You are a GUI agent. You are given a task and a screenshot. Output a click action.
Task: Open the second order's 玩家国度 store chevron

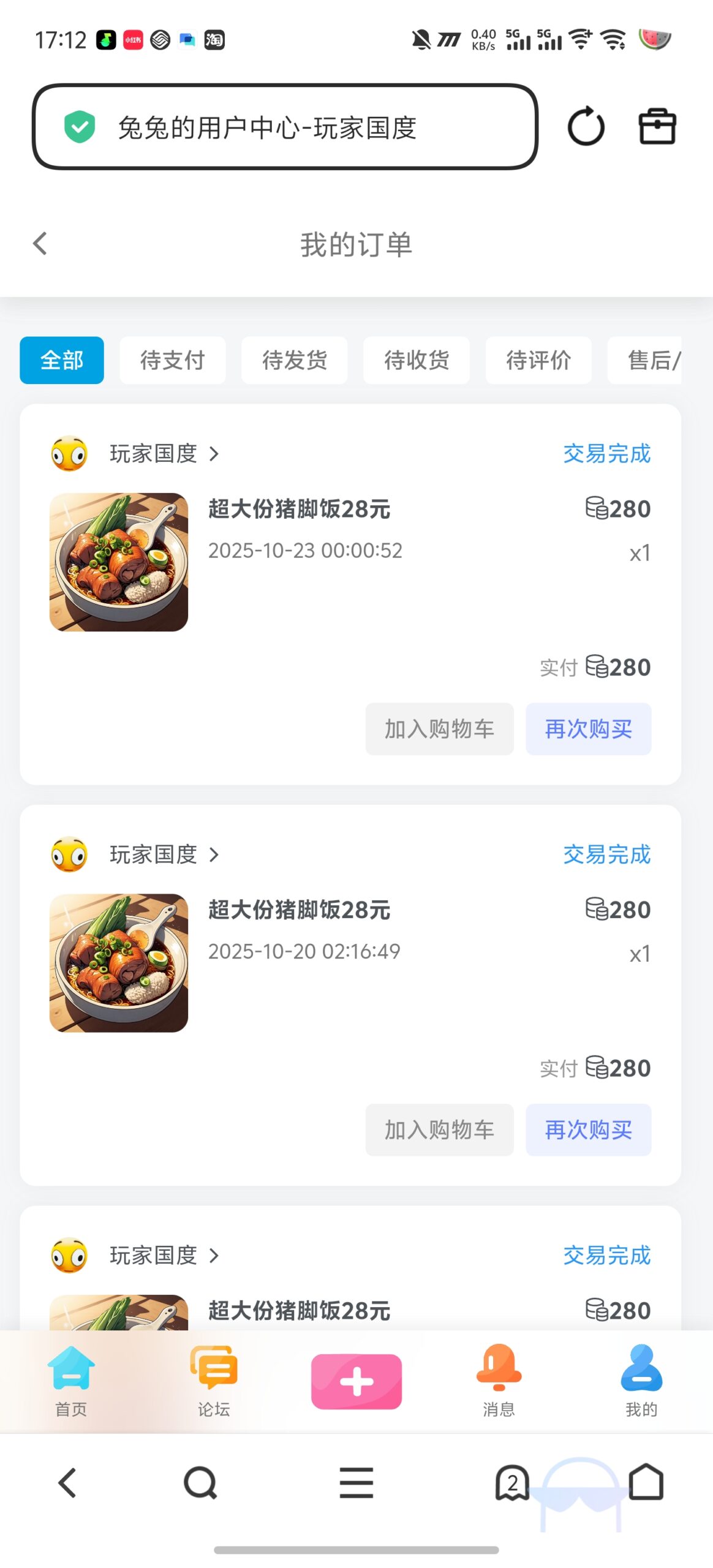coord(214,854)
